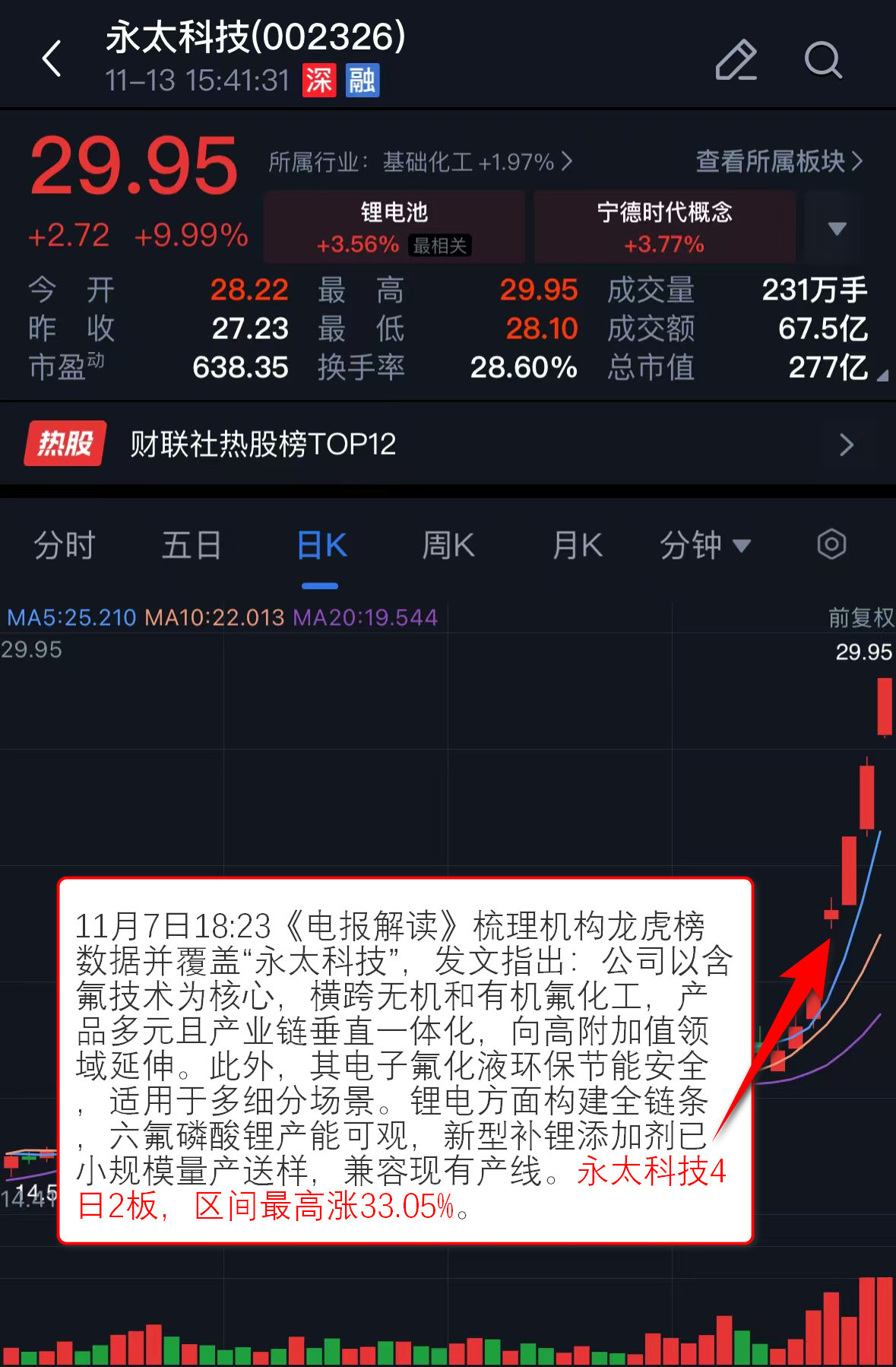The image size is (896, 1367).
Task: Open 基础化工 industry link
Action: (x=420, y=162)
